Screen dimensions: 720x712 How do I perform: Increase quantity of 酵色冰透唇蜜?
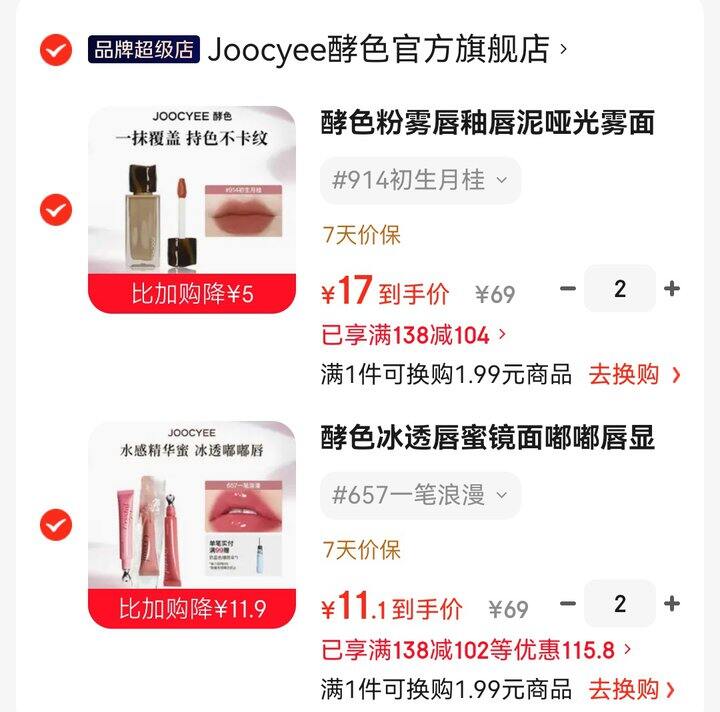point(672,604)
